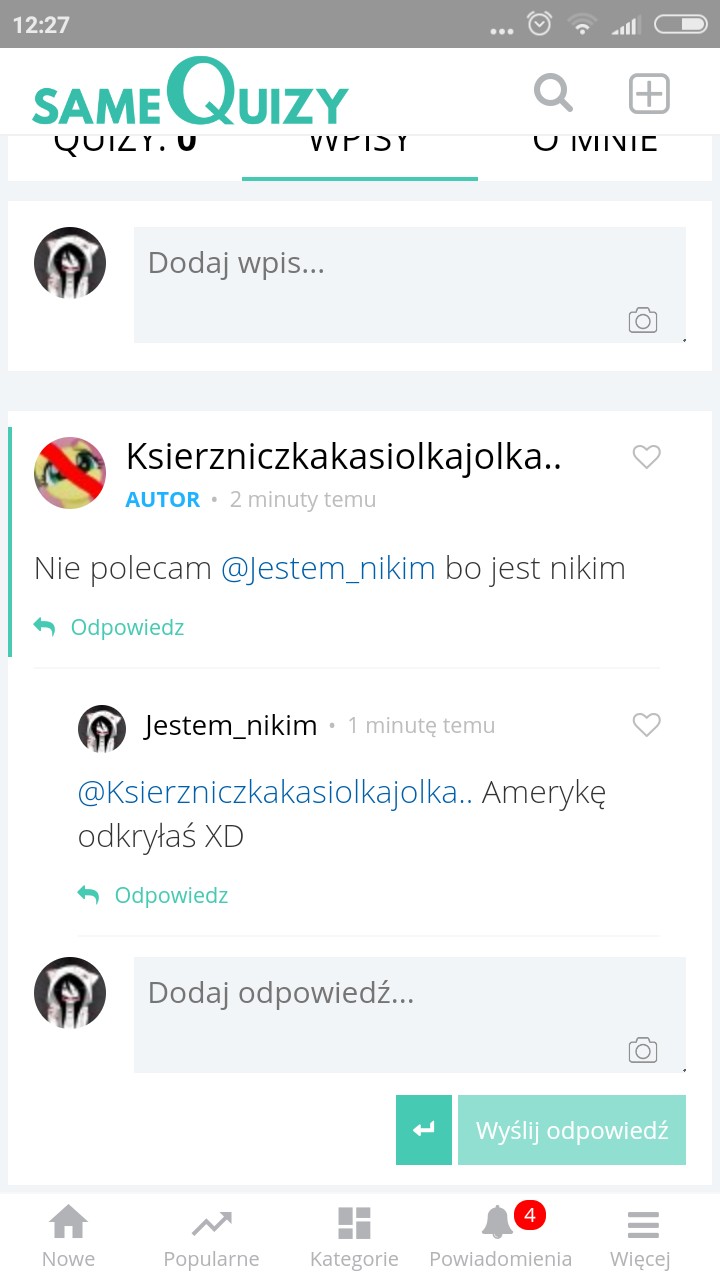Attach a photo to the new wpis
The image size is (720, 1280).
(643, 320)
